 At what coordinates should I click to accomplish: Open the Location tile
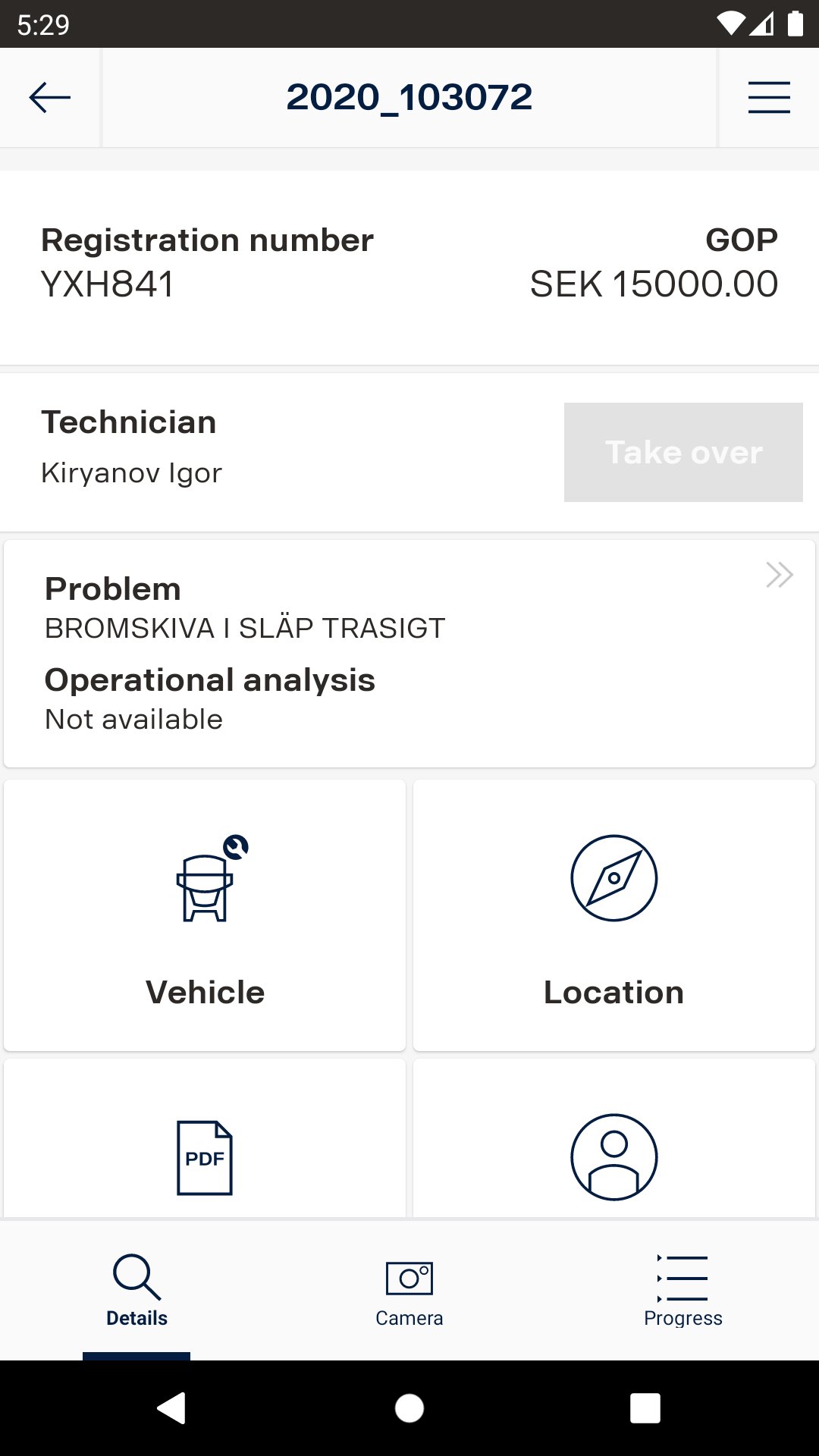tap(613, 915)
